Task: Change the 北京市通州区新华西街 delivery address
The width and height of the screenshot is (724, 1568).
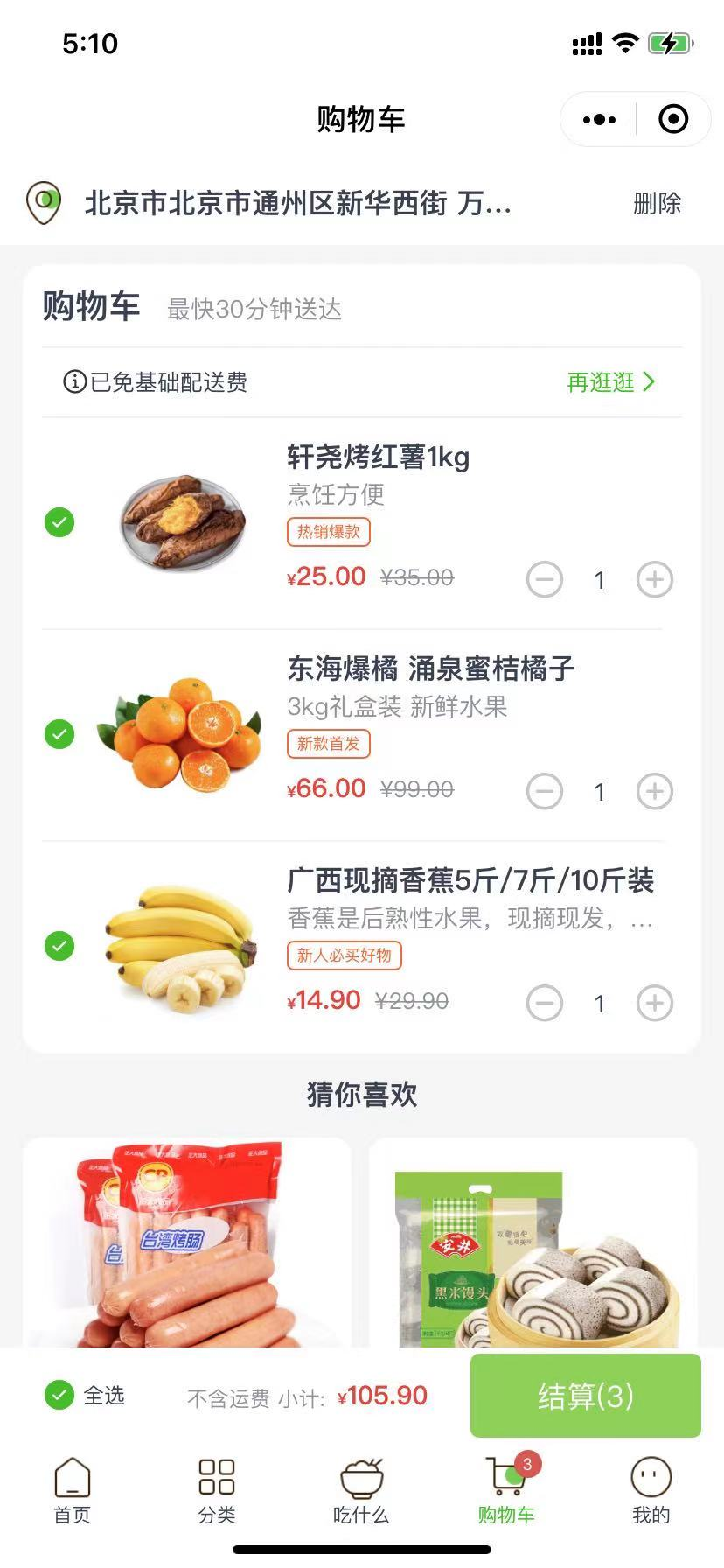Action: (x=297, y=204)
